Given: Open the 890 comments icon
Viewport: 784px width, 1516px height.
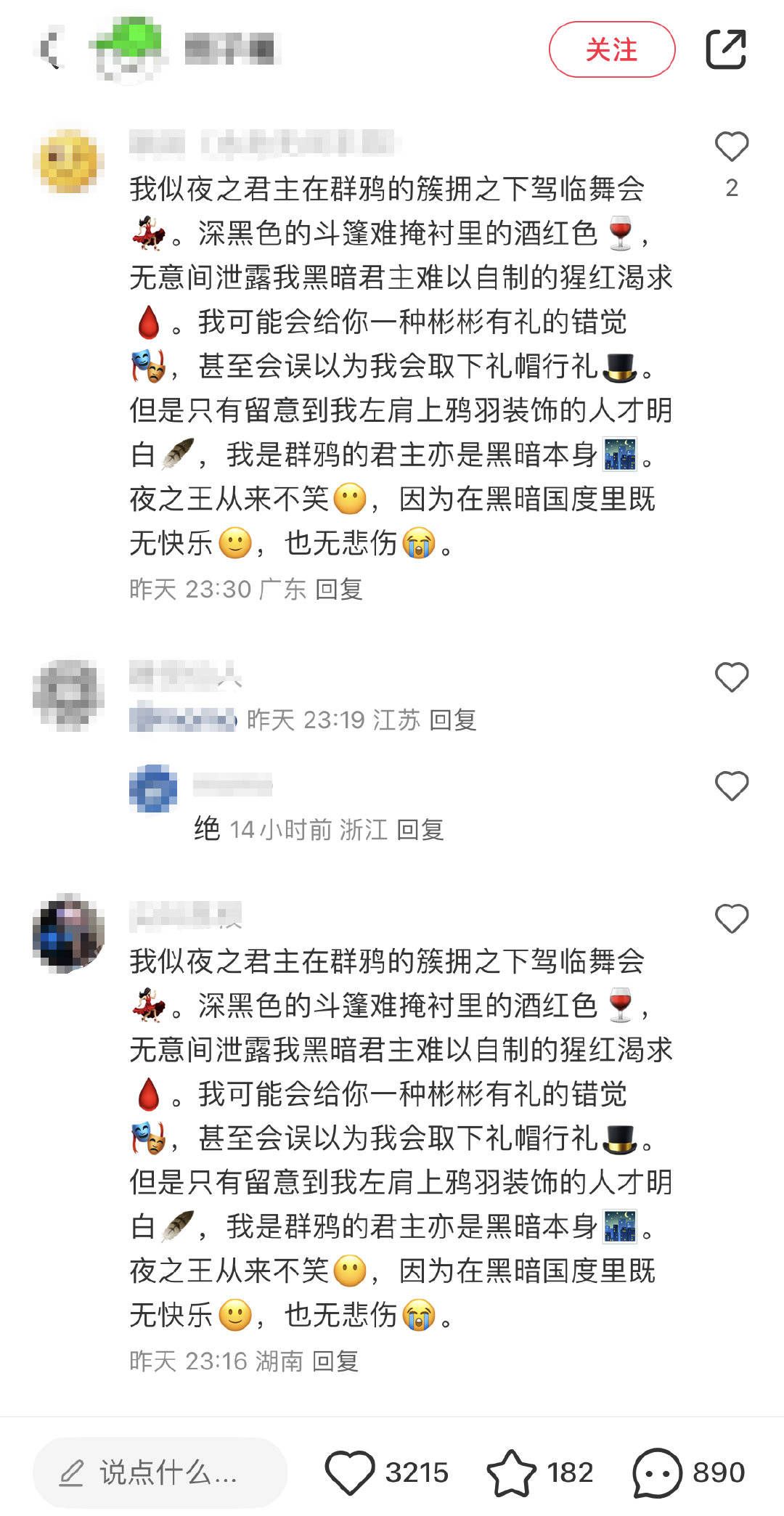Looking at the screenshot, I should [658, 1472].
